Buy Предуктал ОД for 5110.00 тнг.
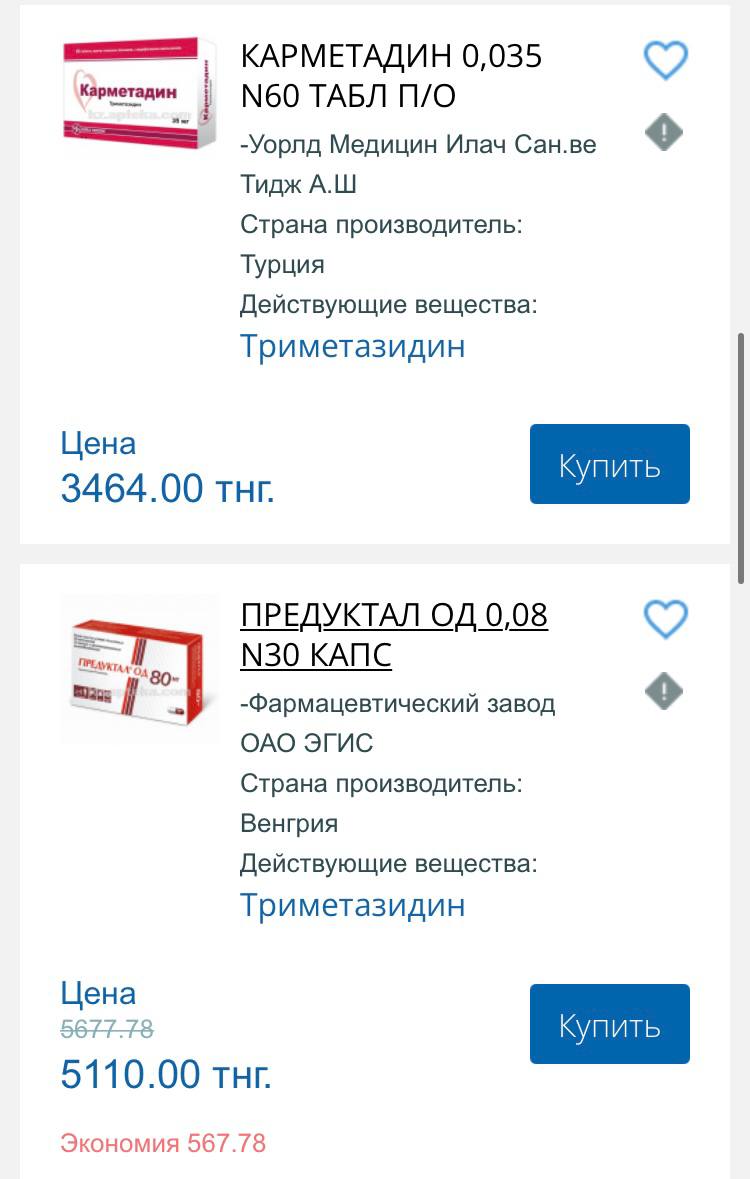 click(x=609, y=1024)
